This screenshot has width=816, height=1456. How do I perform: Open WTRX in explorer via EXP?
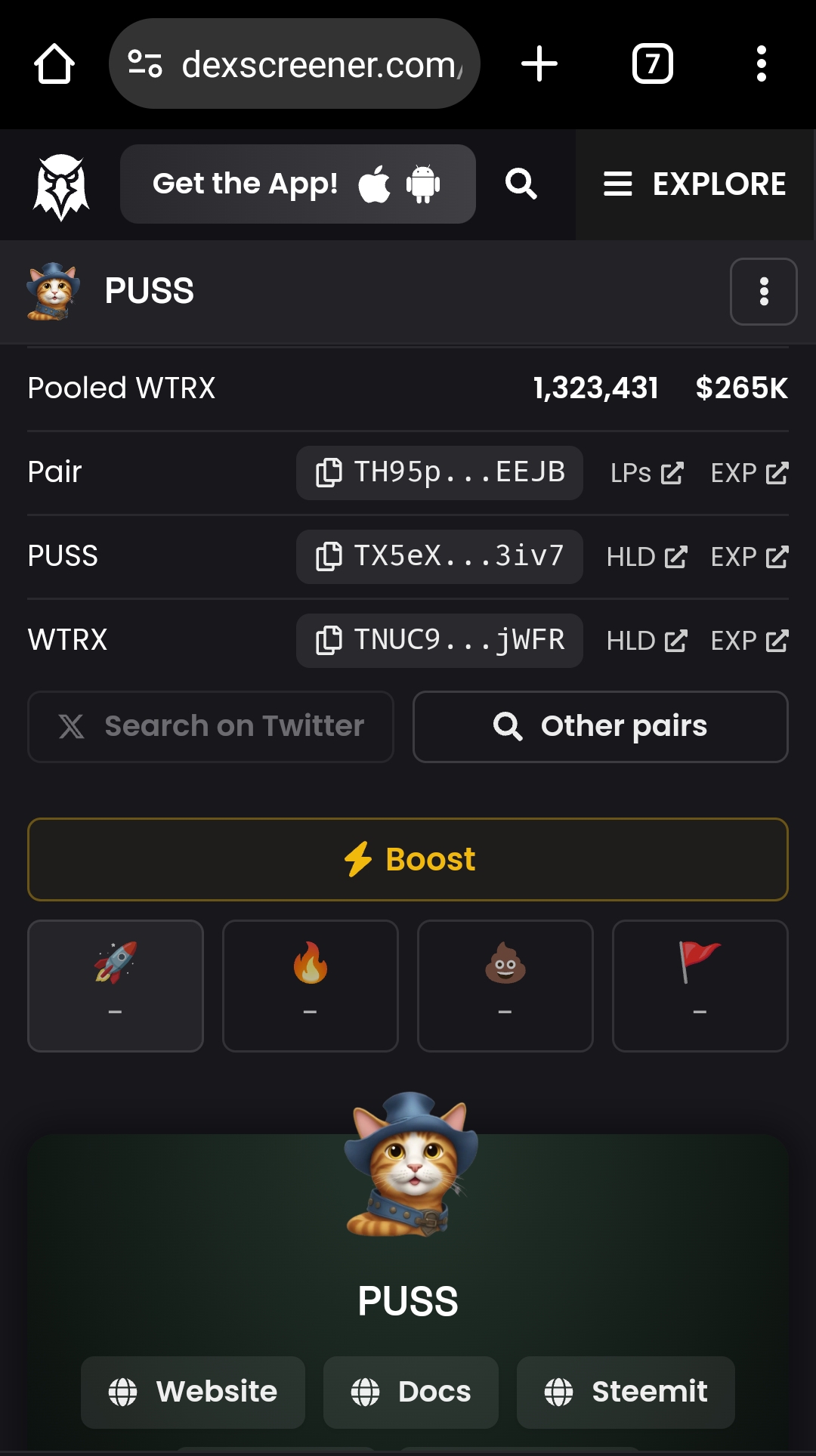pyautogui.click(x=750, y=641)
